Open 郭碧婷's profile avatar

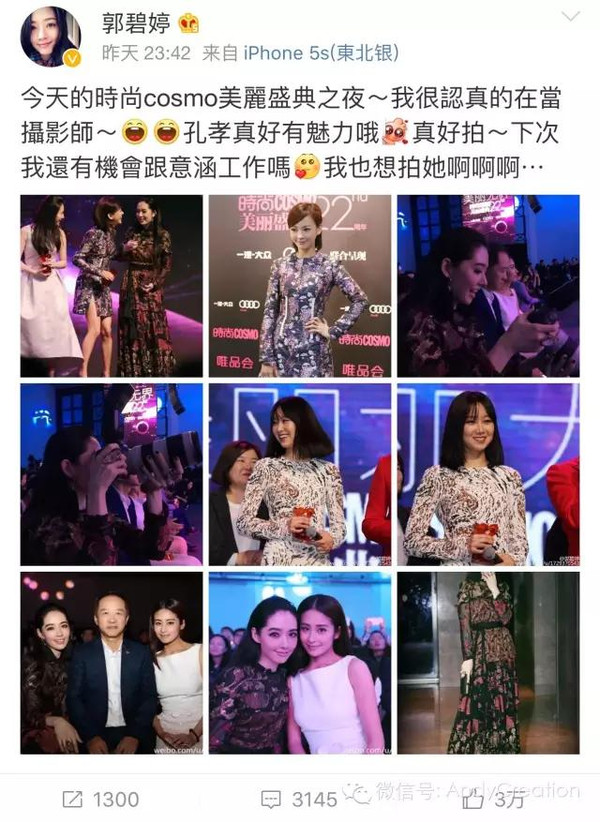pyautogui.click(x=50, y=37)
